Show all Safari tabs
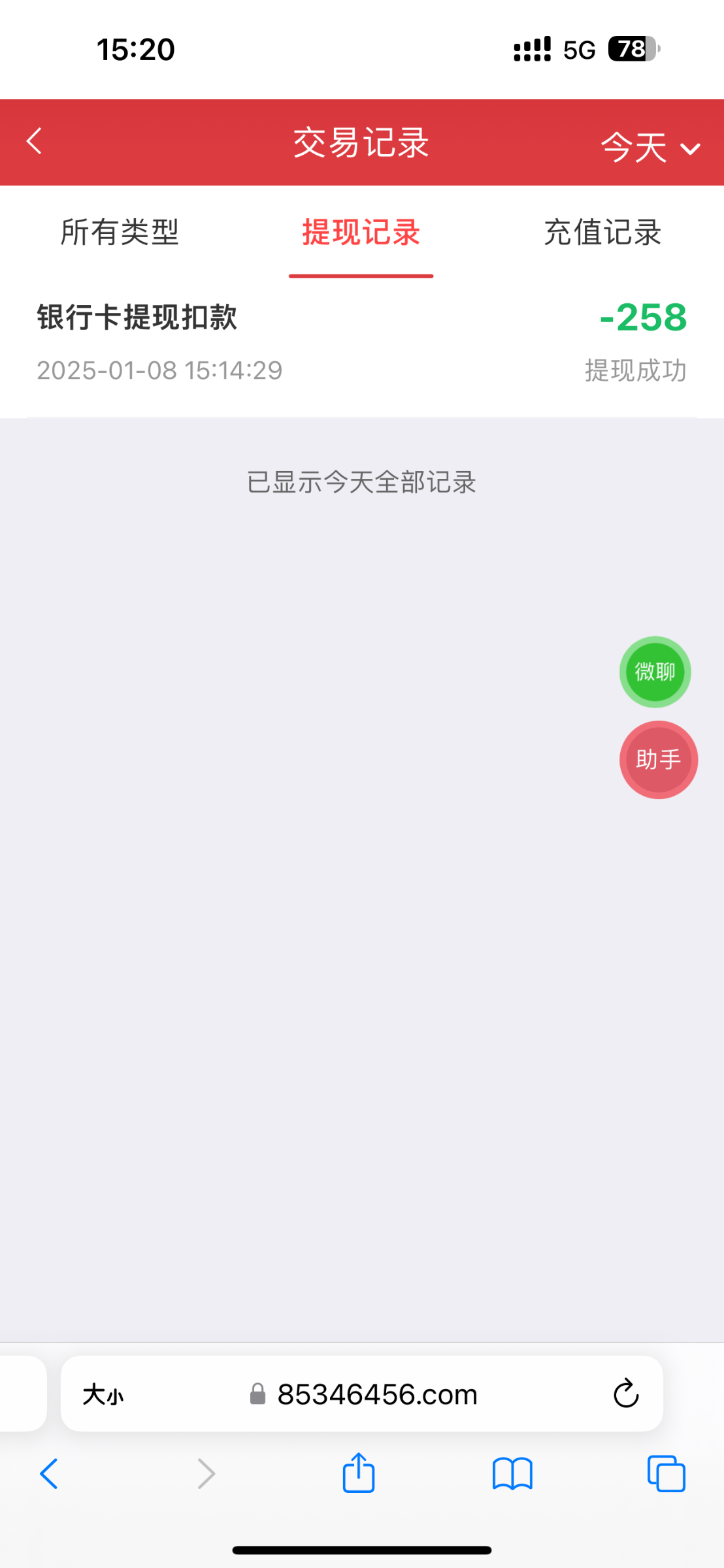The width and height of the screenshot is (724, 1568). click(666, 1474)
